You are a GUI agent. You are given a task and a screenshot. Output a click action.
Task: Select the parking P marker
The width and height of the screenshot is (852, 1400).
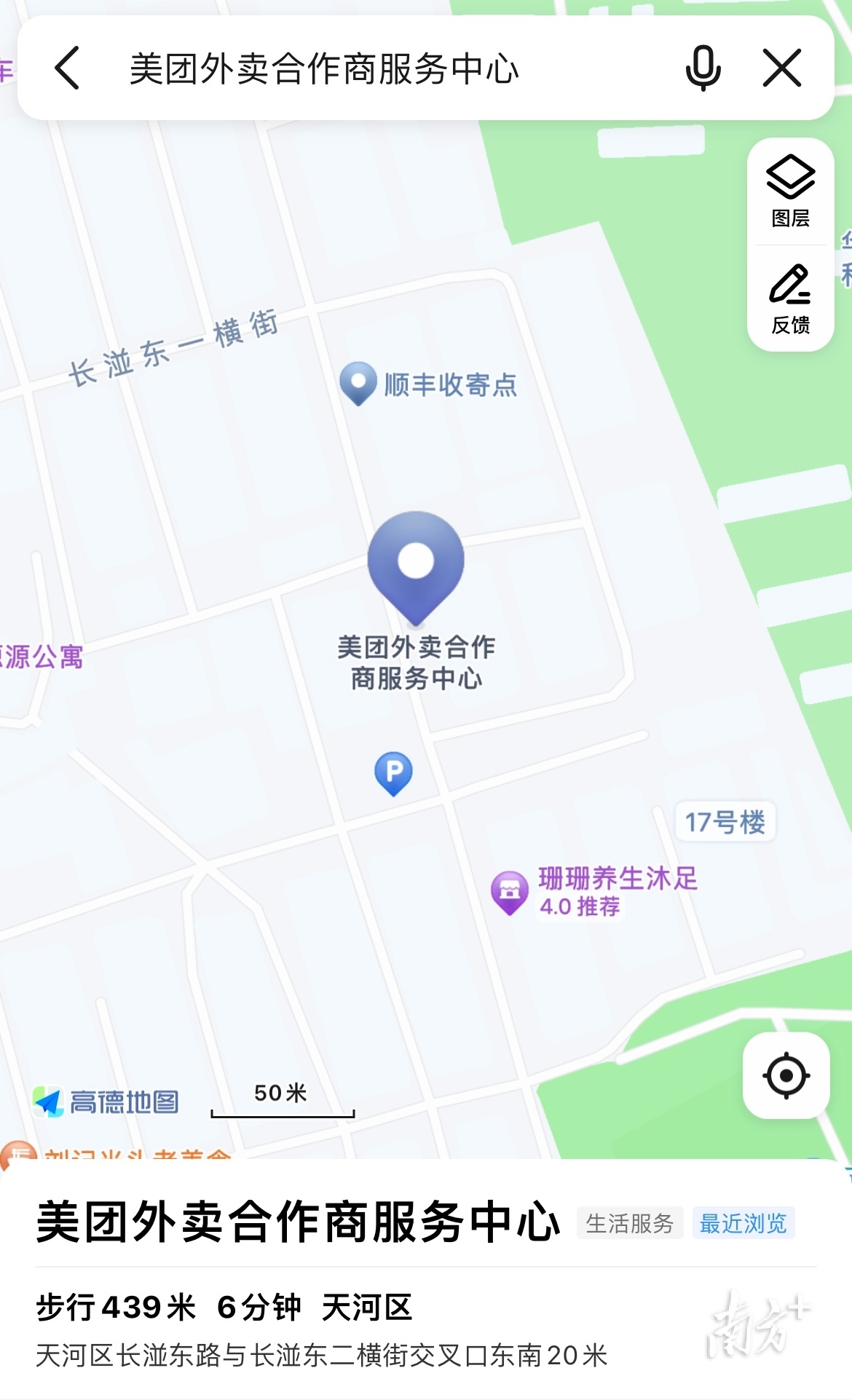[x=393, y=772]
